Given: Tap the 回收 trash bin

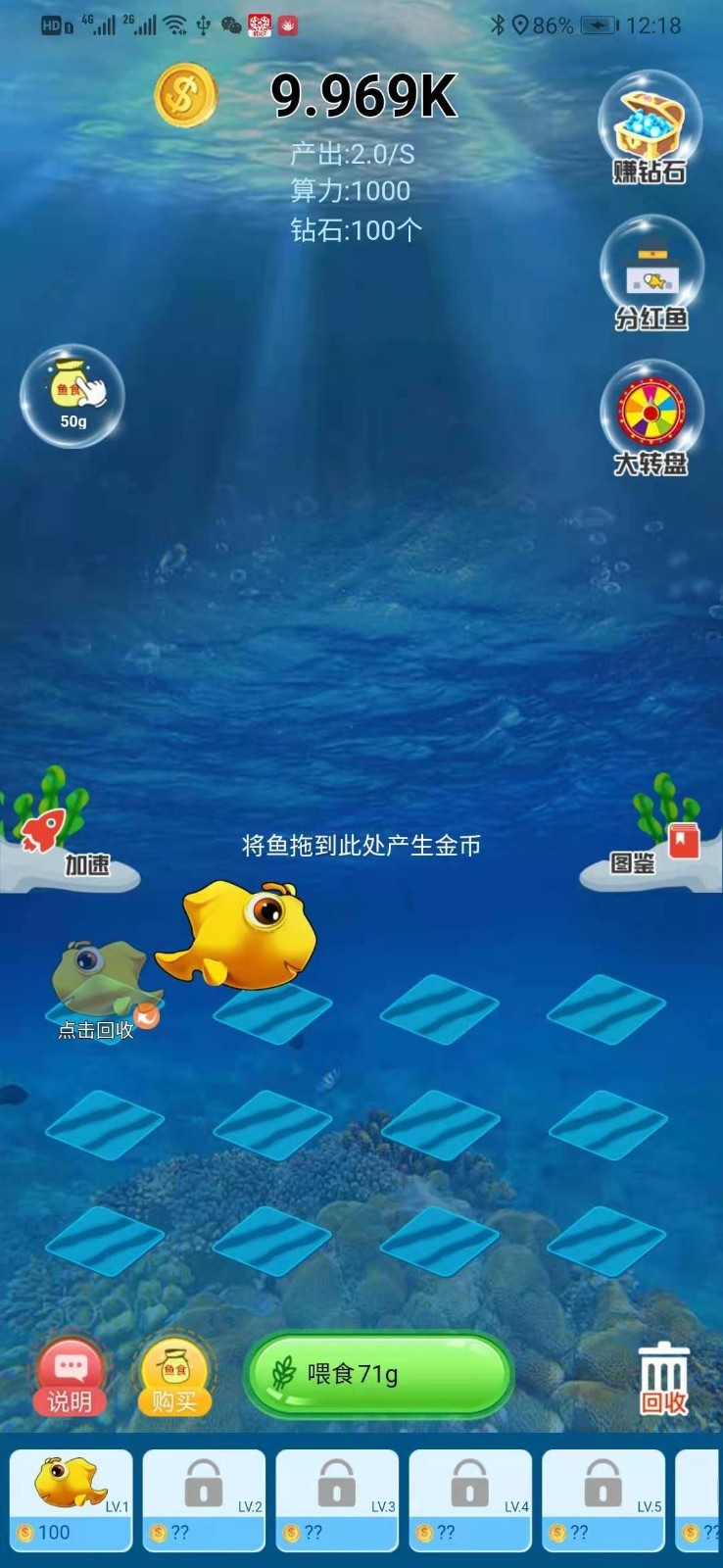Looking at the screenshot, I should click(664, 1377).
